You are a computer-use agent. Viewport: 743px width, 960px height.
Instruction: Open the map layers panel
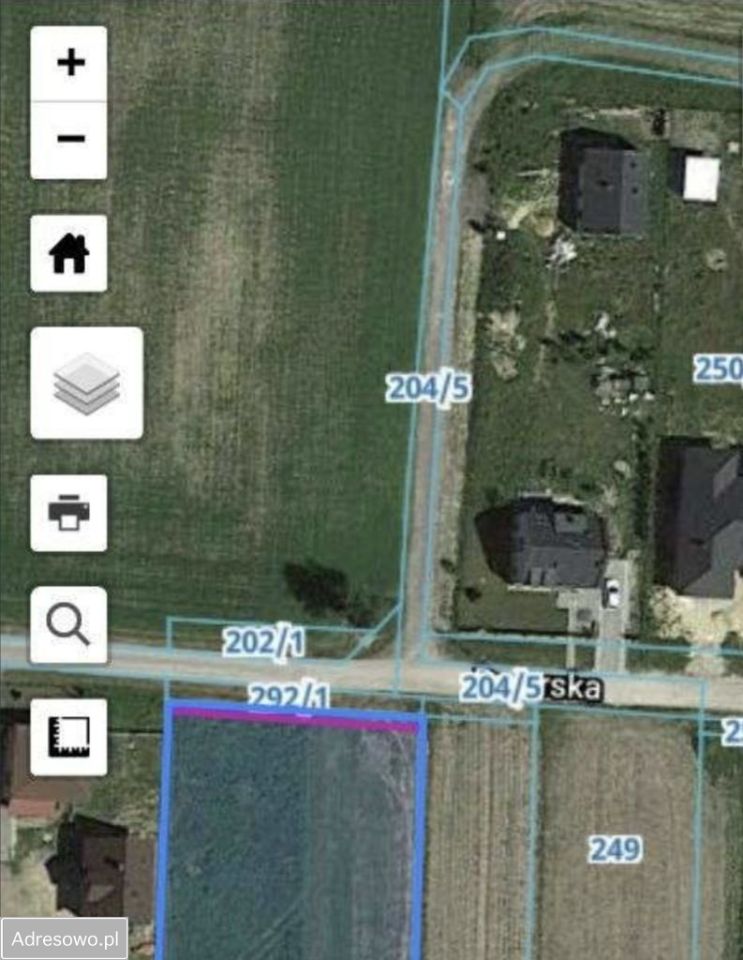[x=86, y=383]
